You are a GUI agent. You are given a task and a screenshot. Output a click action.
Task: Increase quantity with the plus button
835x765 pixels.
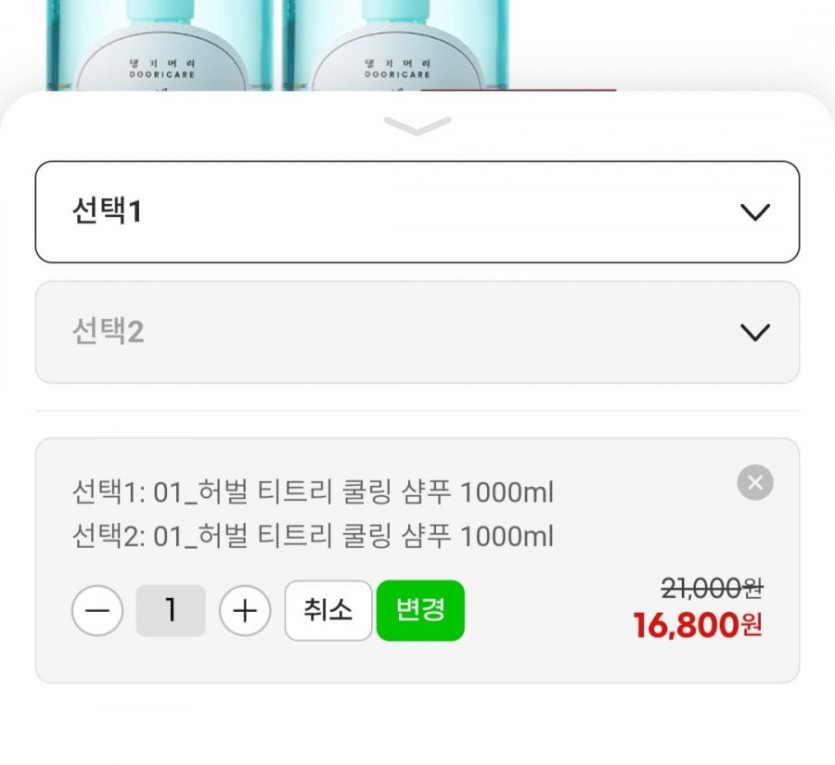pyautogui.click(x=245, y=611)
